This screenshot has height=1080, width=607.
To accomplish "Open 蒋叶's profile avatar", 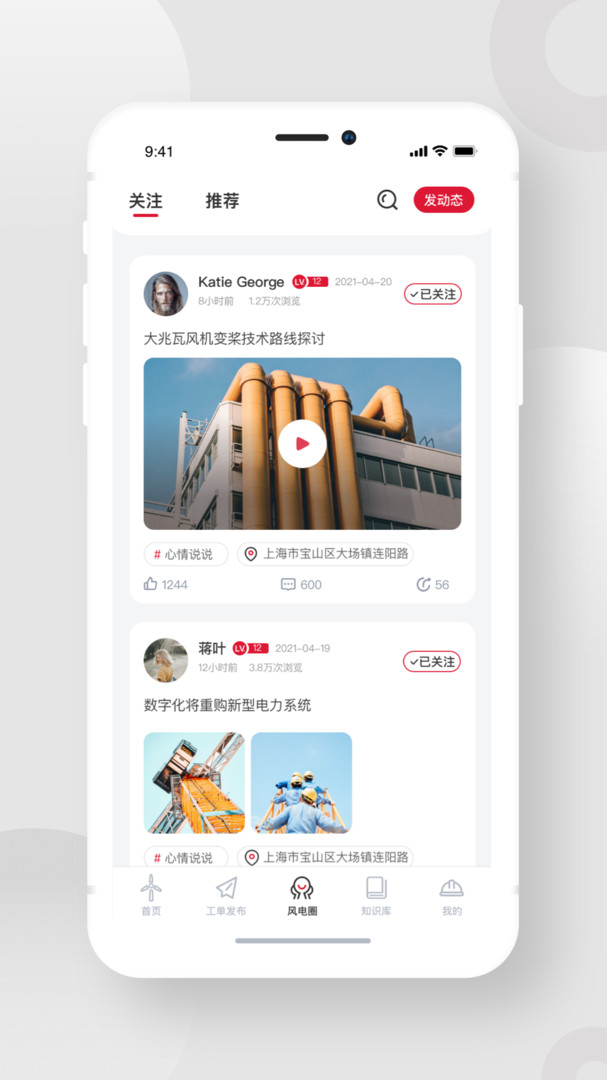I will 166,660.
